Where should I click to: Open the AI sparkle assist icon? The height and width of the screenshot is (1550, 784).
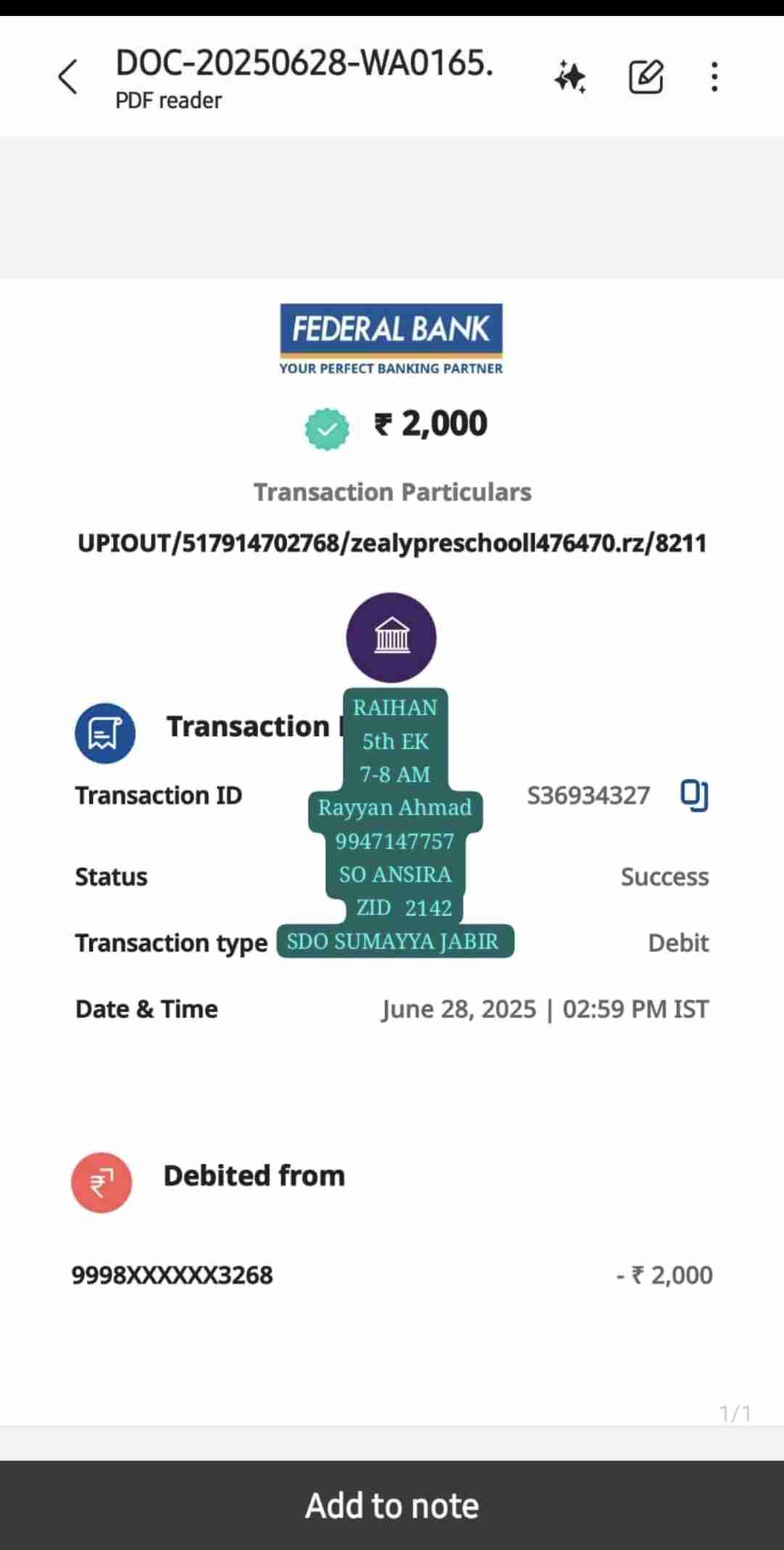570,77
